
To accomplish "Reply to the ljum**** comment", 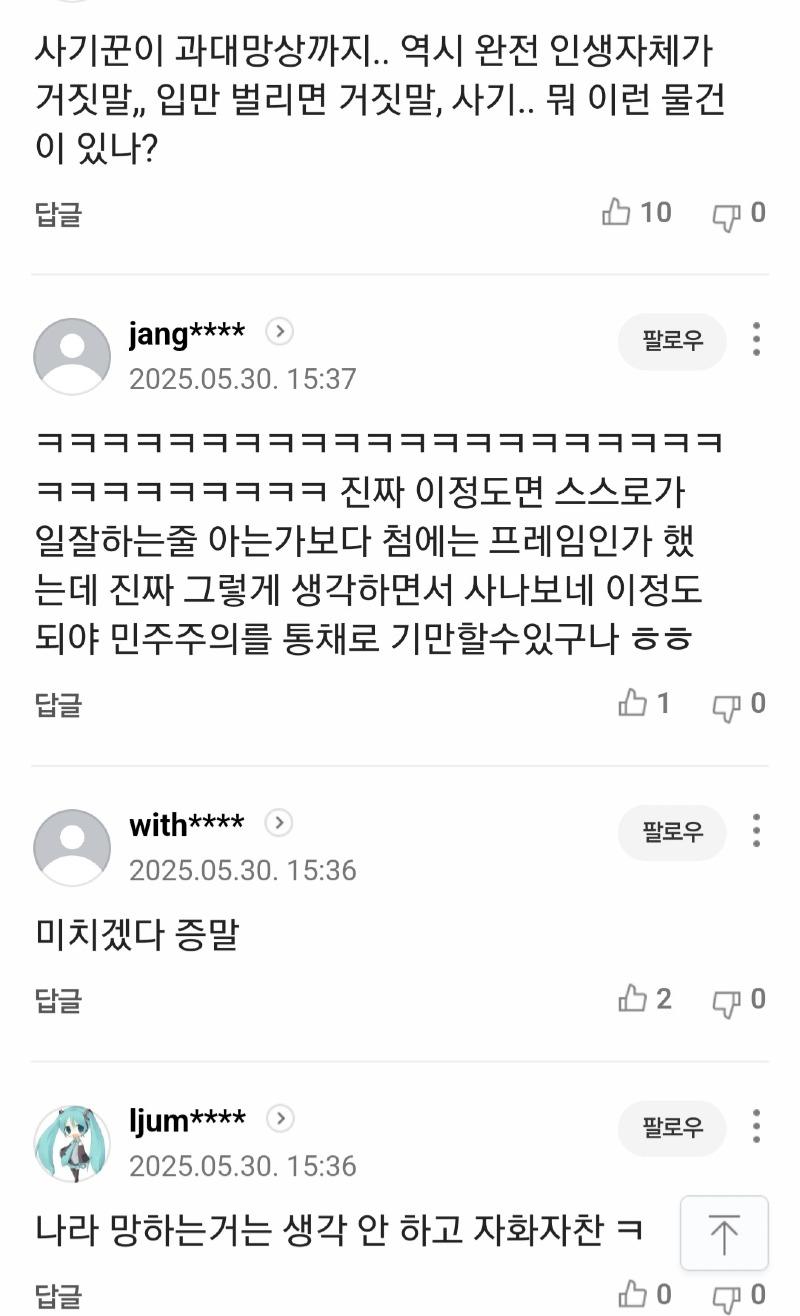I will 57,1294.
